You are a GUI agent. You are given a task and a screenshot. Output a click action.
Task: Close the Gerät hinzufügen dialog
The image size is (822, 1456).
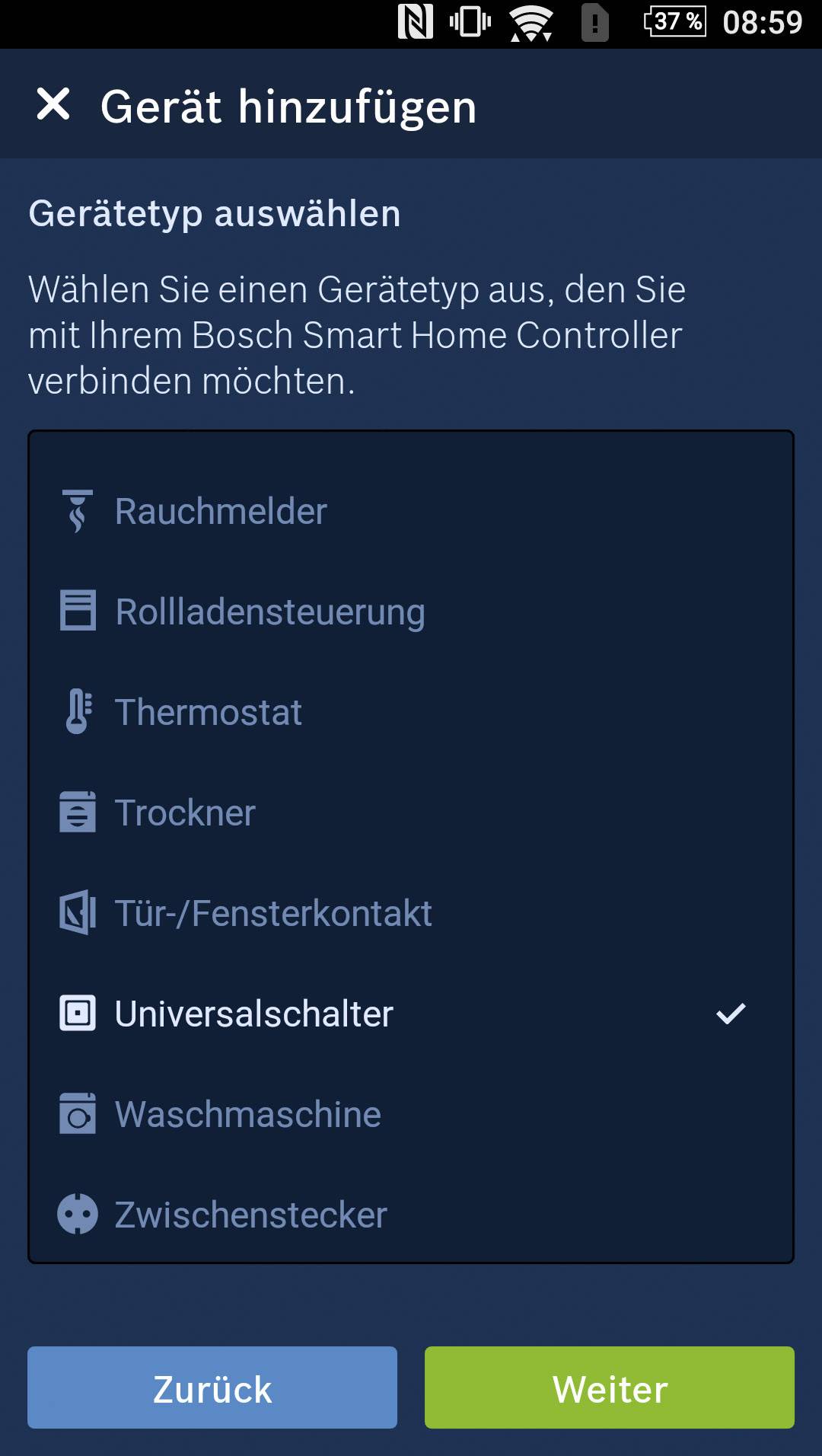55,107
